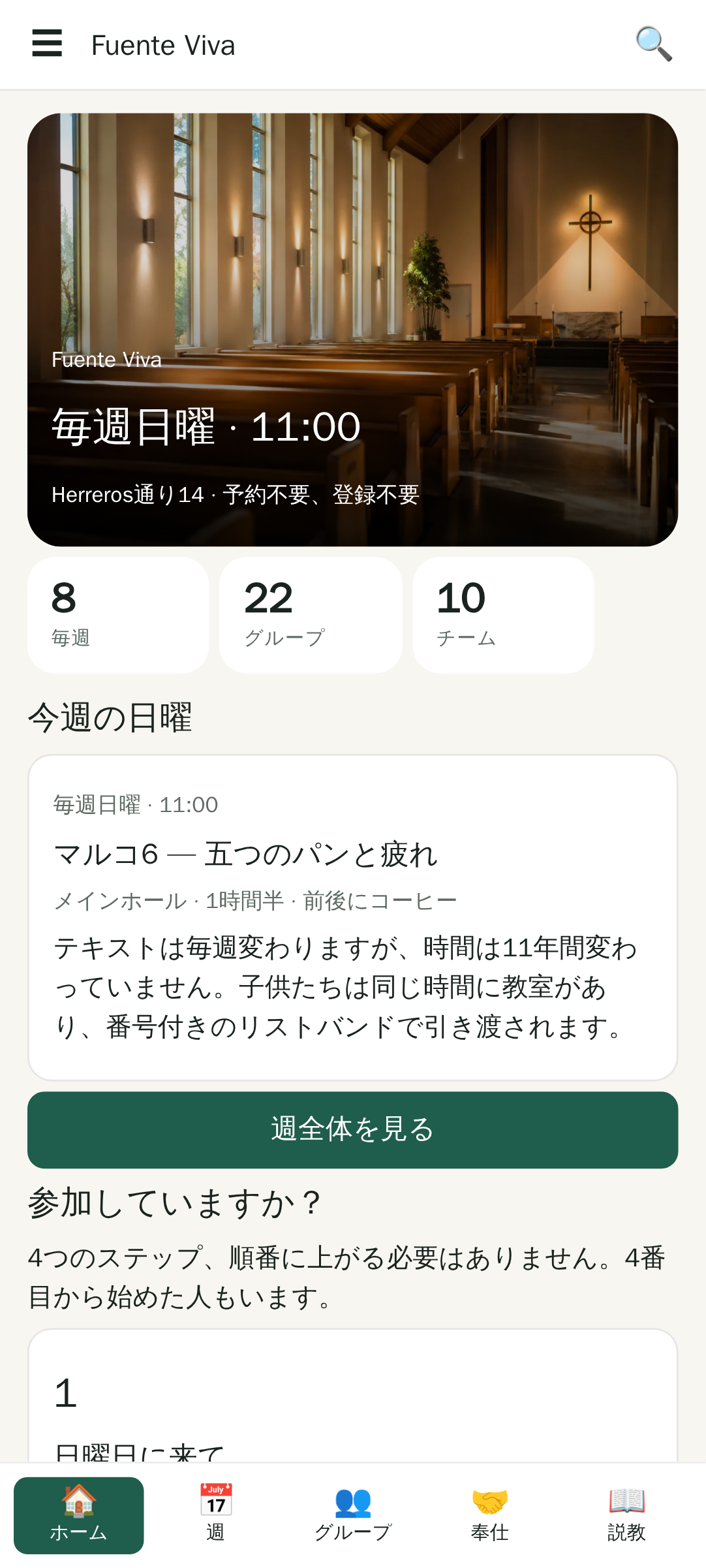
Task: Open the 8 毎週 stat card
Action: coord(118,615)
